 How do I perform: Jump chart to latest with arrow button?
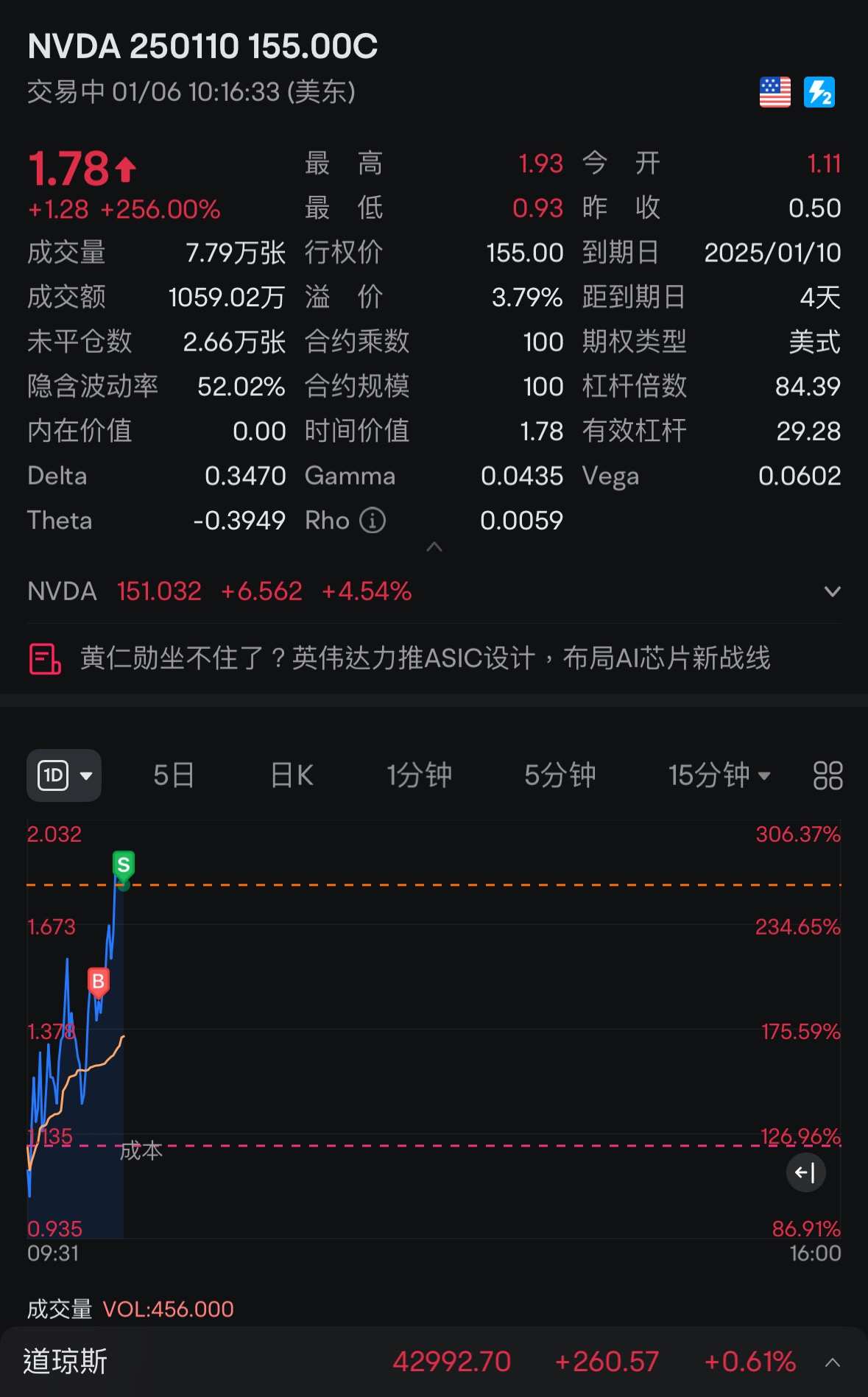(805, 1172)
